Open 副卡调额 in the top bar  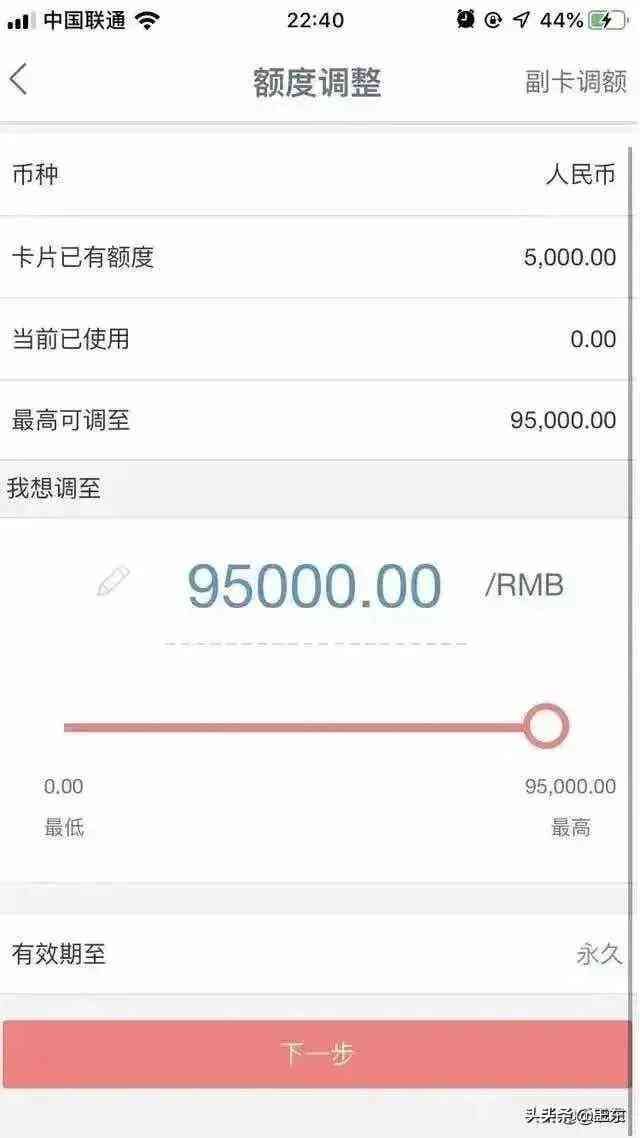click(575, 81)
